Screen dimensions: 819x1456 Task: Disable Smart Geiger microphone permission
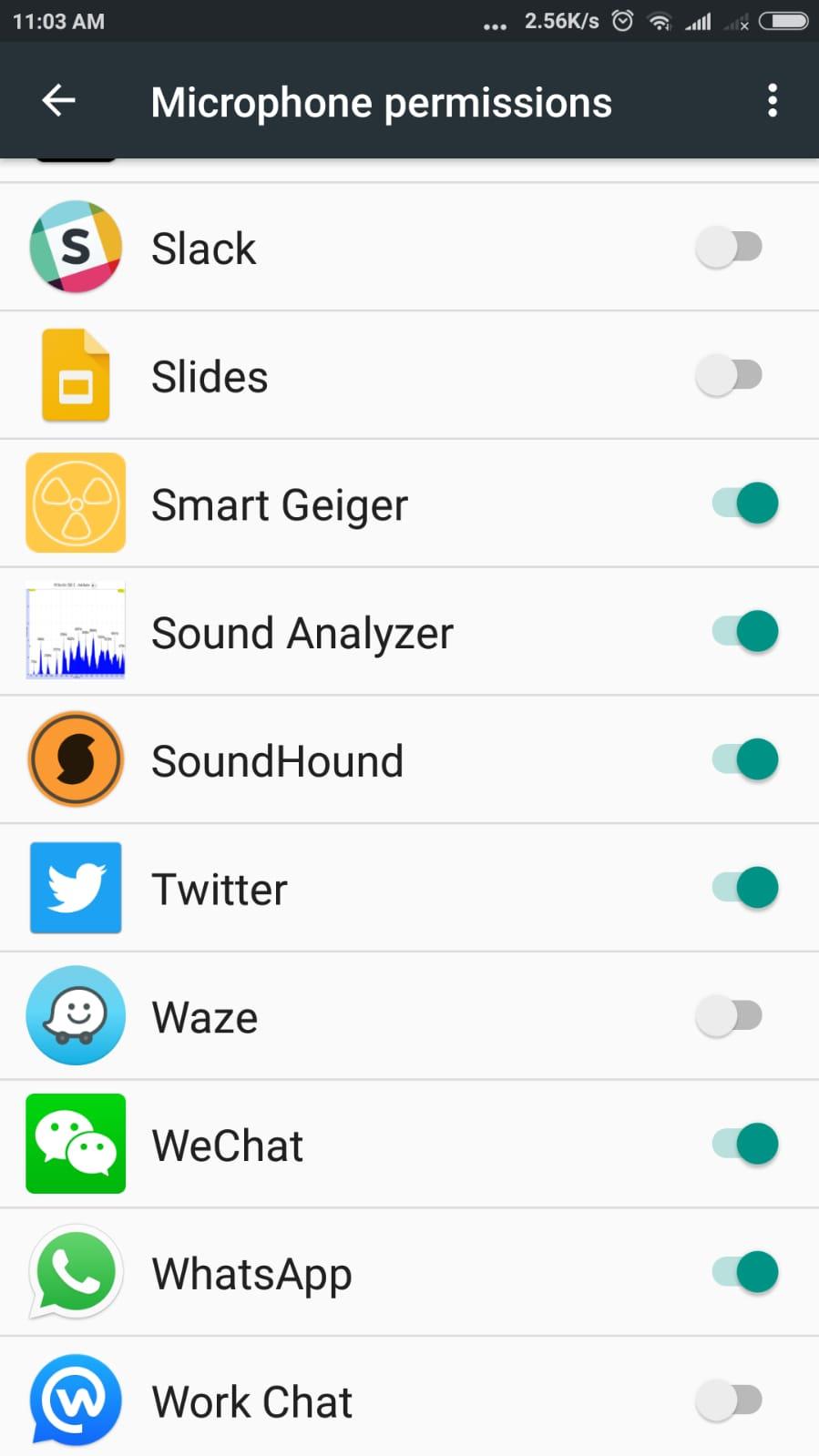click(x=745, y=504)
